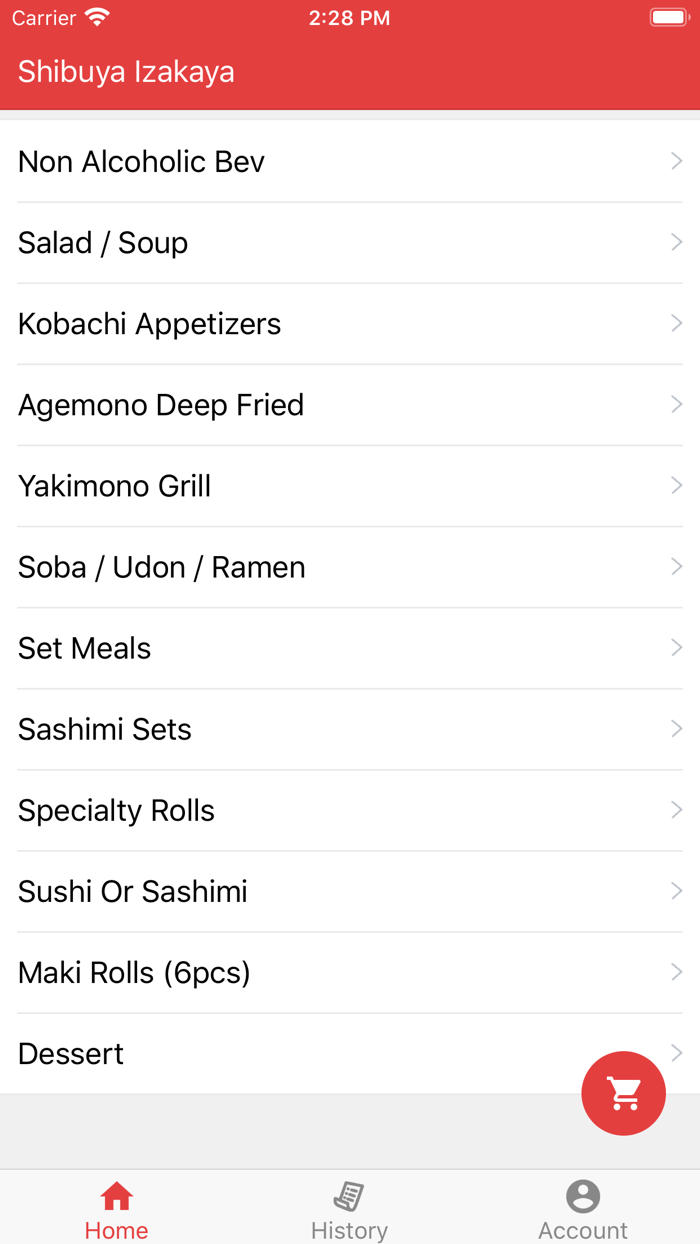Show the Set Meals category
The width and height of the screenshot is (700, 1244).
click(350, 648)
